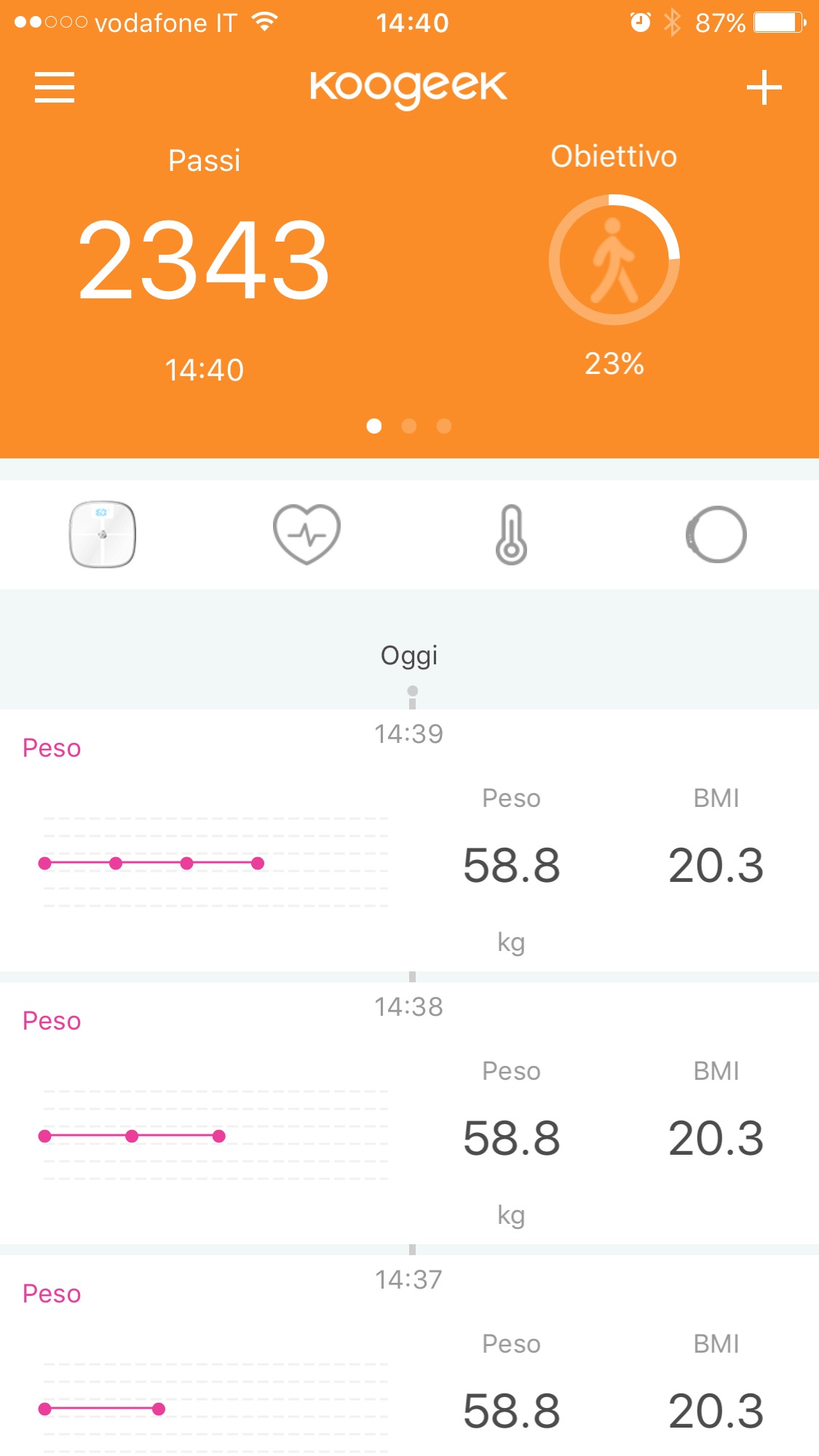Switch to the fitness band tab
Viewport: 819px width, 1456px height.
click(716, 535)
